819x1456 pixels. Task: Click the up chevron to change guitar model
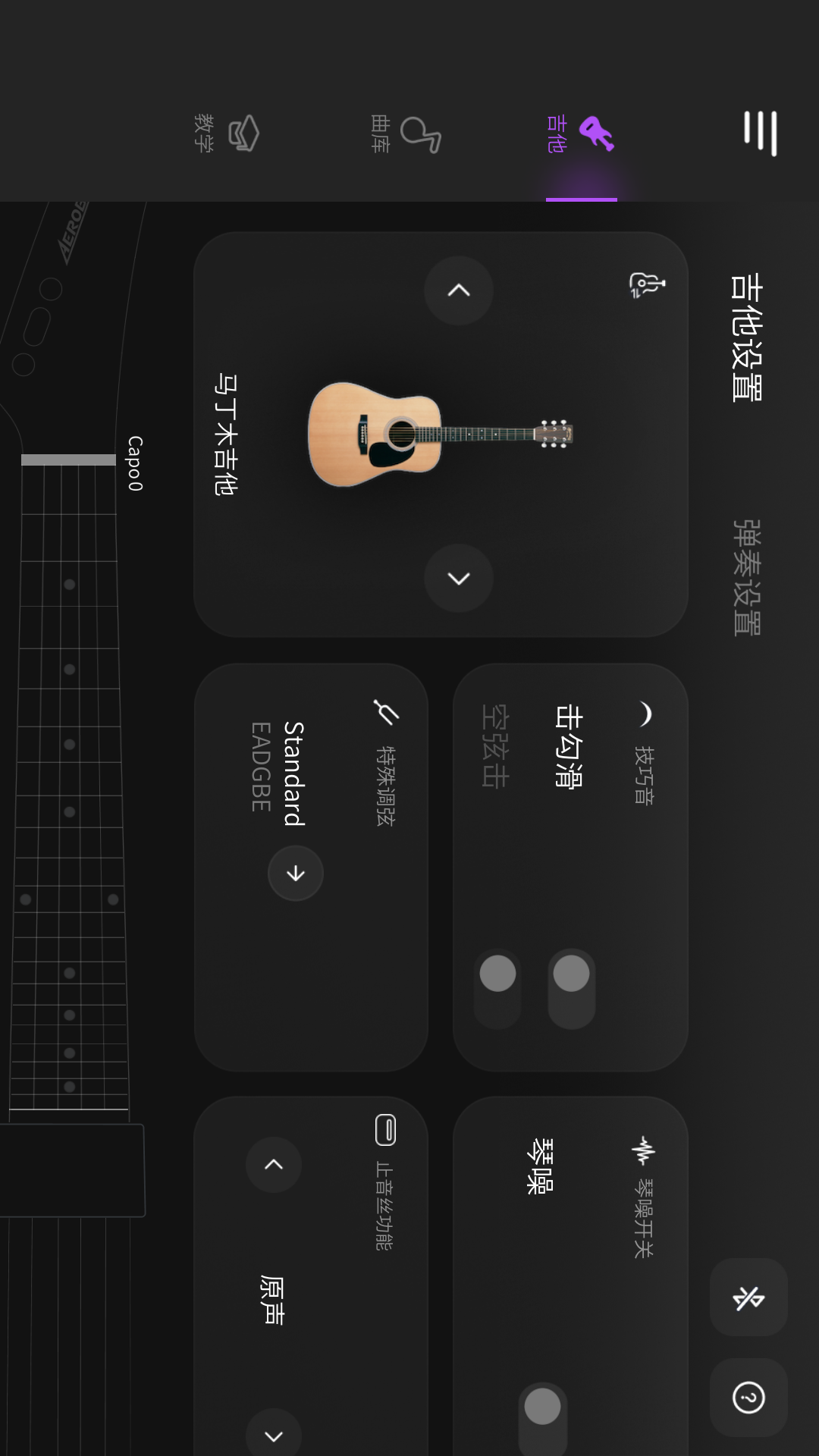click(458, 290)
